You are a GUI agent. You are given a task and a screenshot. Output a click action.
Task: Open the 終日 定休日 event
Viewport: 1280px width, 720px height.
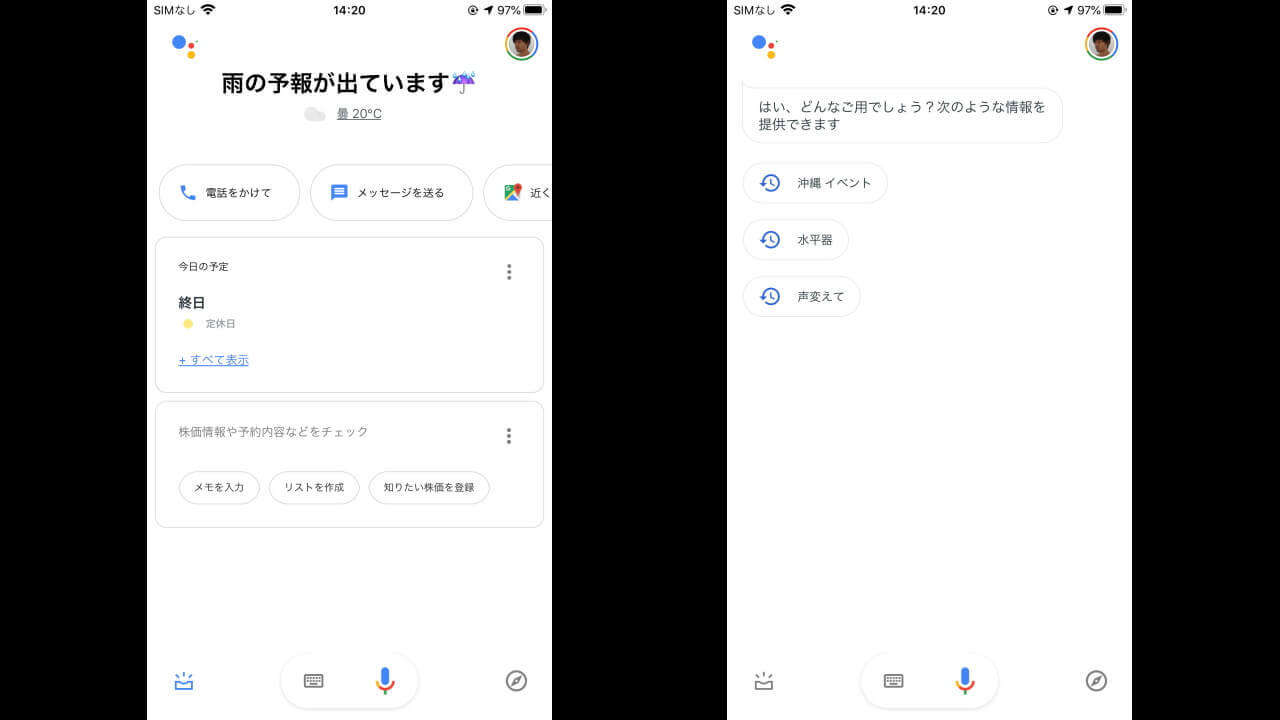(x=207, y=312)
